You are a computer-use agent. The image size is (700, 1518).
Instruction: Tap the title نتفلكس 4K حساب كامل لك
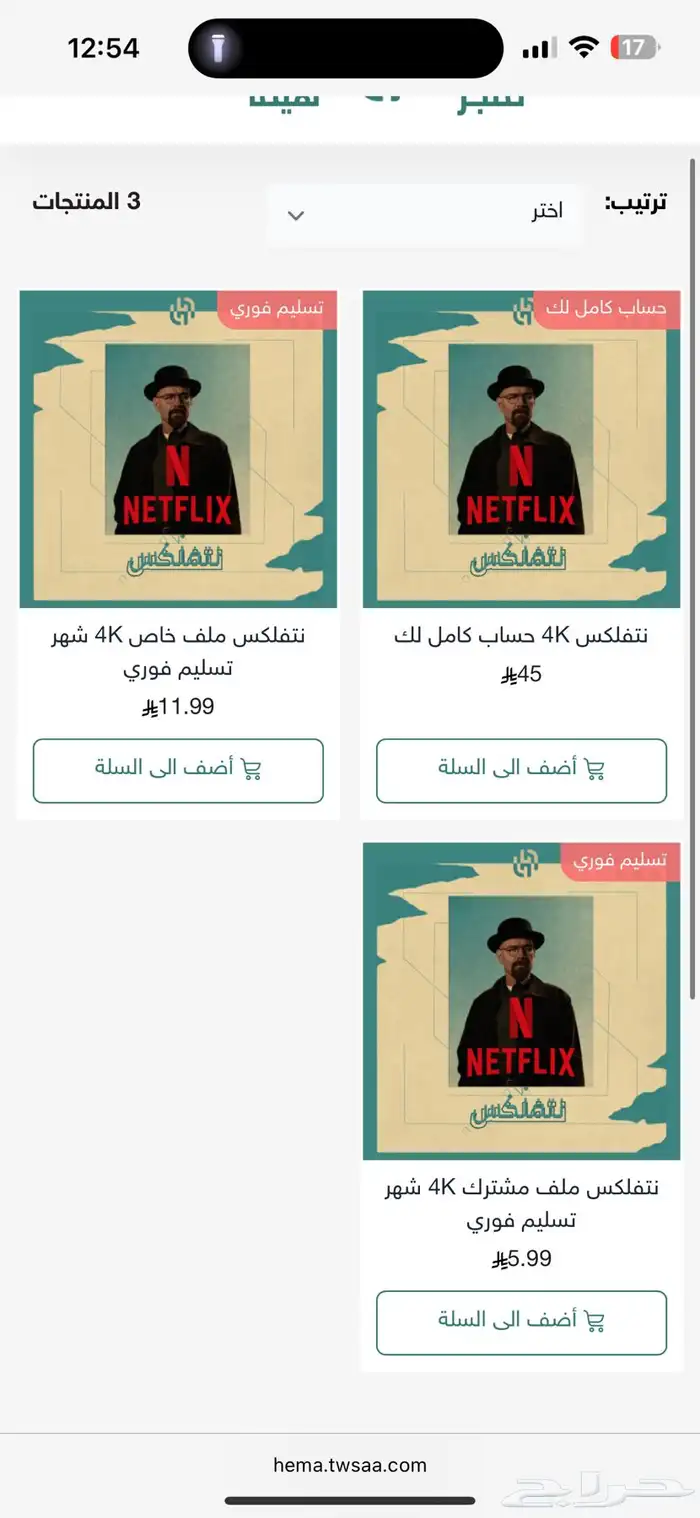(x=521, y=636)
